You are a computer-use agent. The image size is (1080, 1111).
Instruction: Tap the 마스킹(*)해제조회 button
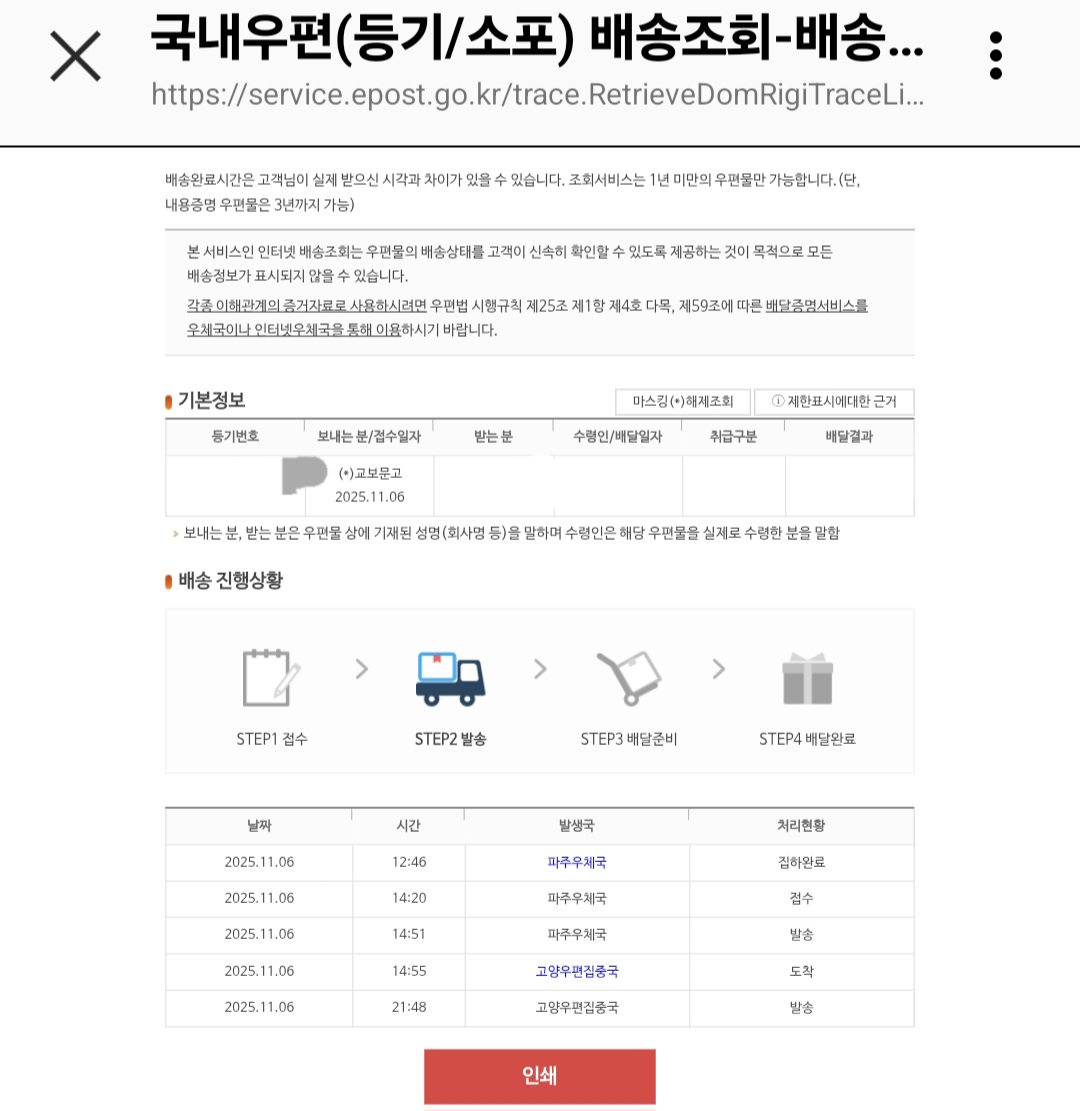click(683, 402)
